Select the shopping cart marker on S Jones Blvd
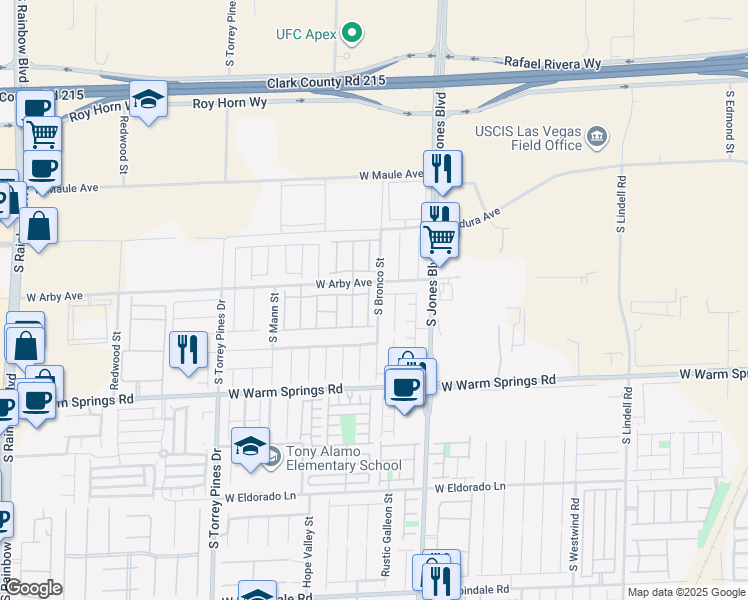 pos(440,241)
